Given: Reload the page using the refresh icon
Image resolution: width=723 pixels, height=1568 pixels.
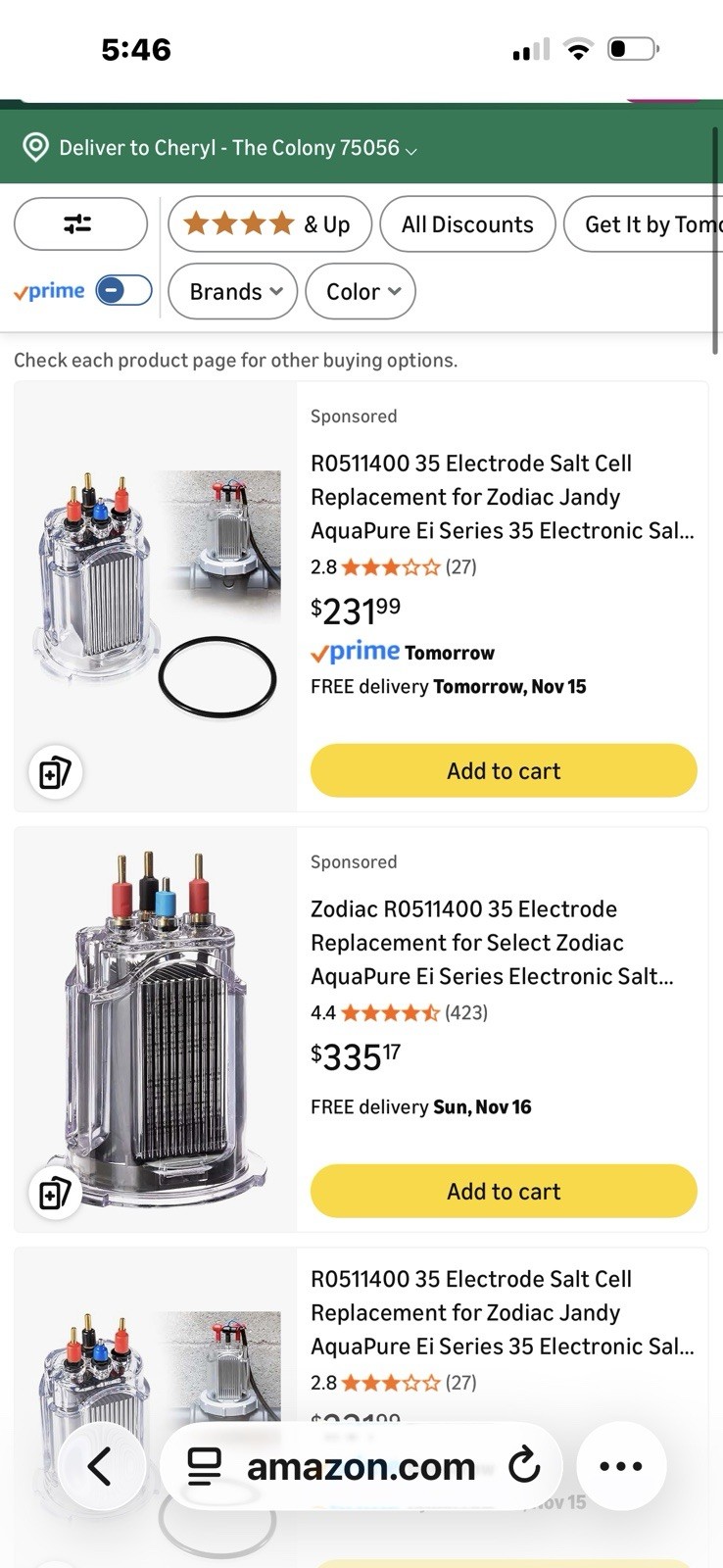Looking at the screenshot, I should pos(525,1465).
